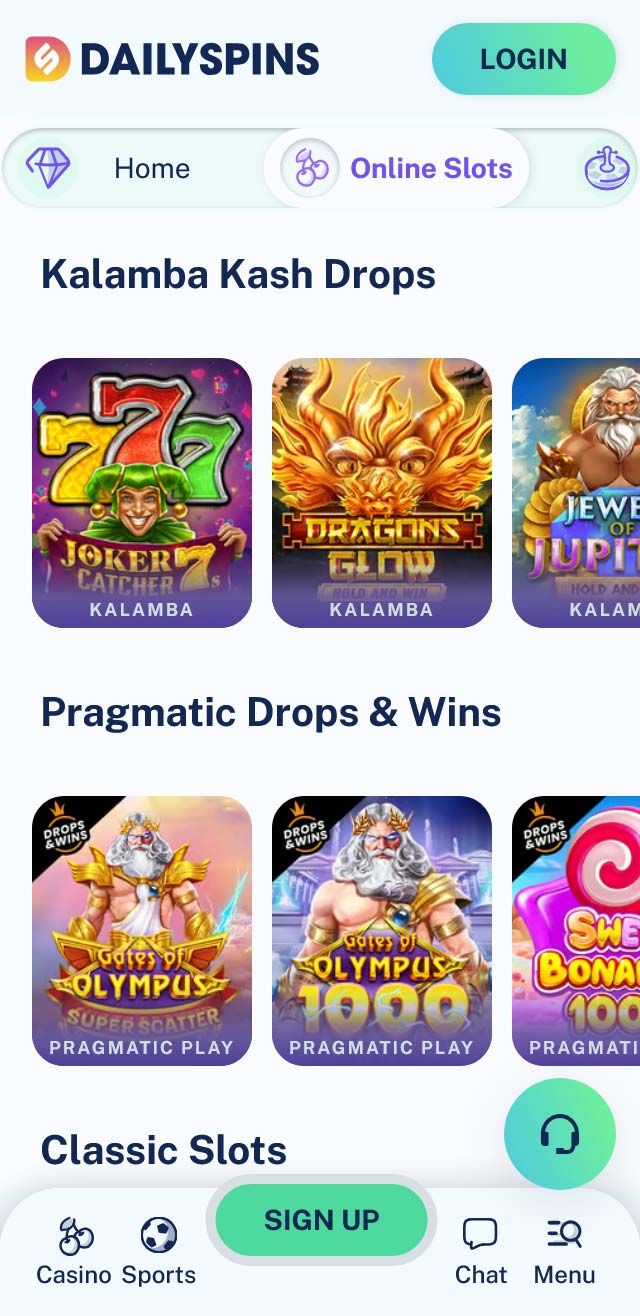
Task: Open Chat from the bottom bar
Action: tap(481, 1252)
